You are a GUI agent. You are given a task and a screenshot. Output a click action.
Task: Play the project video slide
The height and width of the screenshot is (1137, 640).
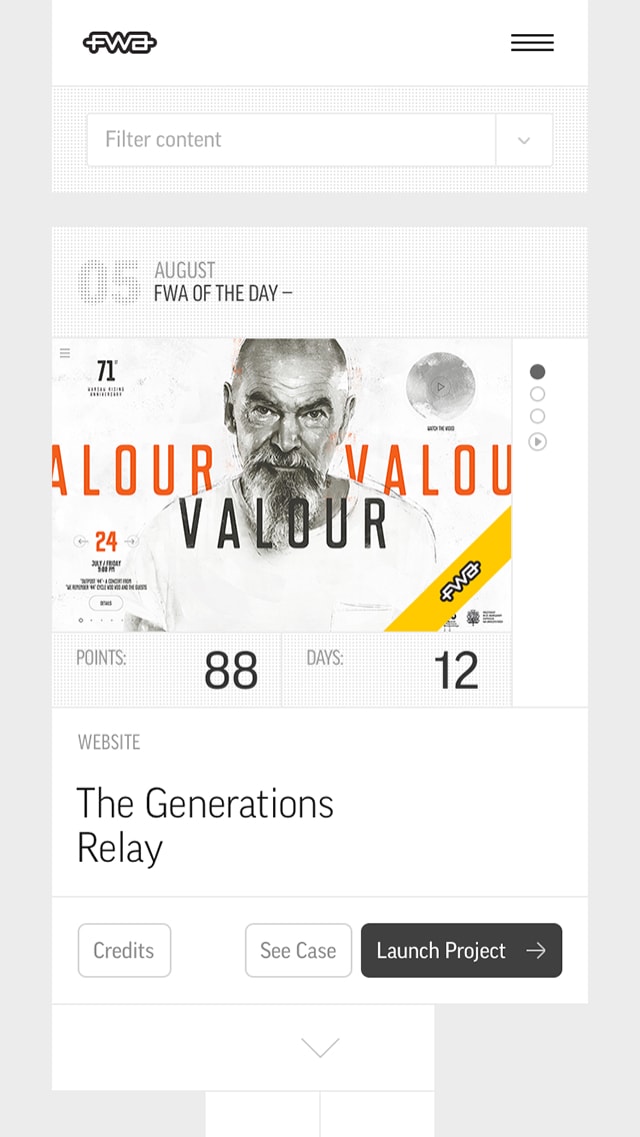pyautogui.click(x=538, y=441)
